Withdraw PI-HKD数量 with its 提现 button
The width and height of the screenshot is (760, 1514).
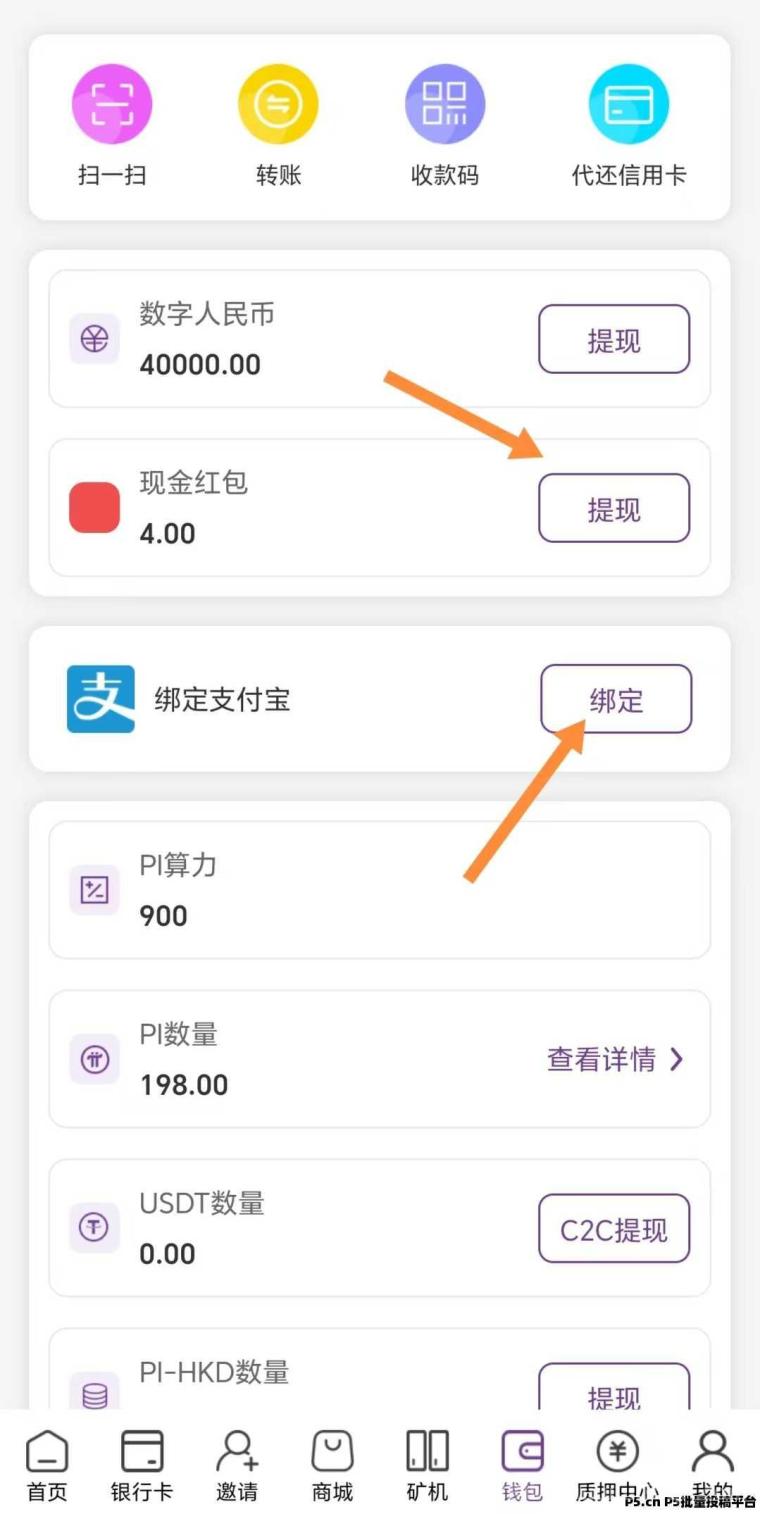(x=614, y=1388)
